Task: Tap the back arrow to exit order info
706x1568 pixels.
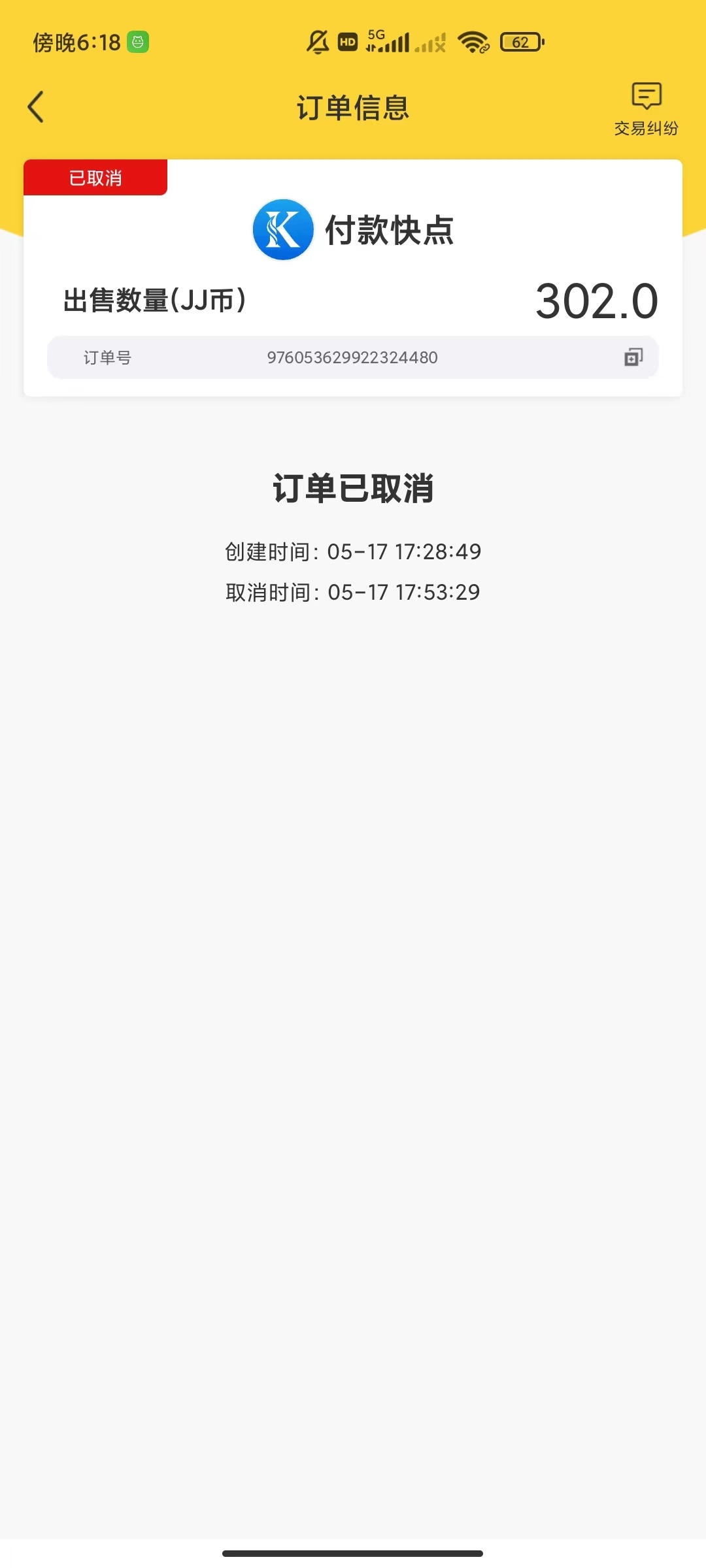Action: click(36, 106)
